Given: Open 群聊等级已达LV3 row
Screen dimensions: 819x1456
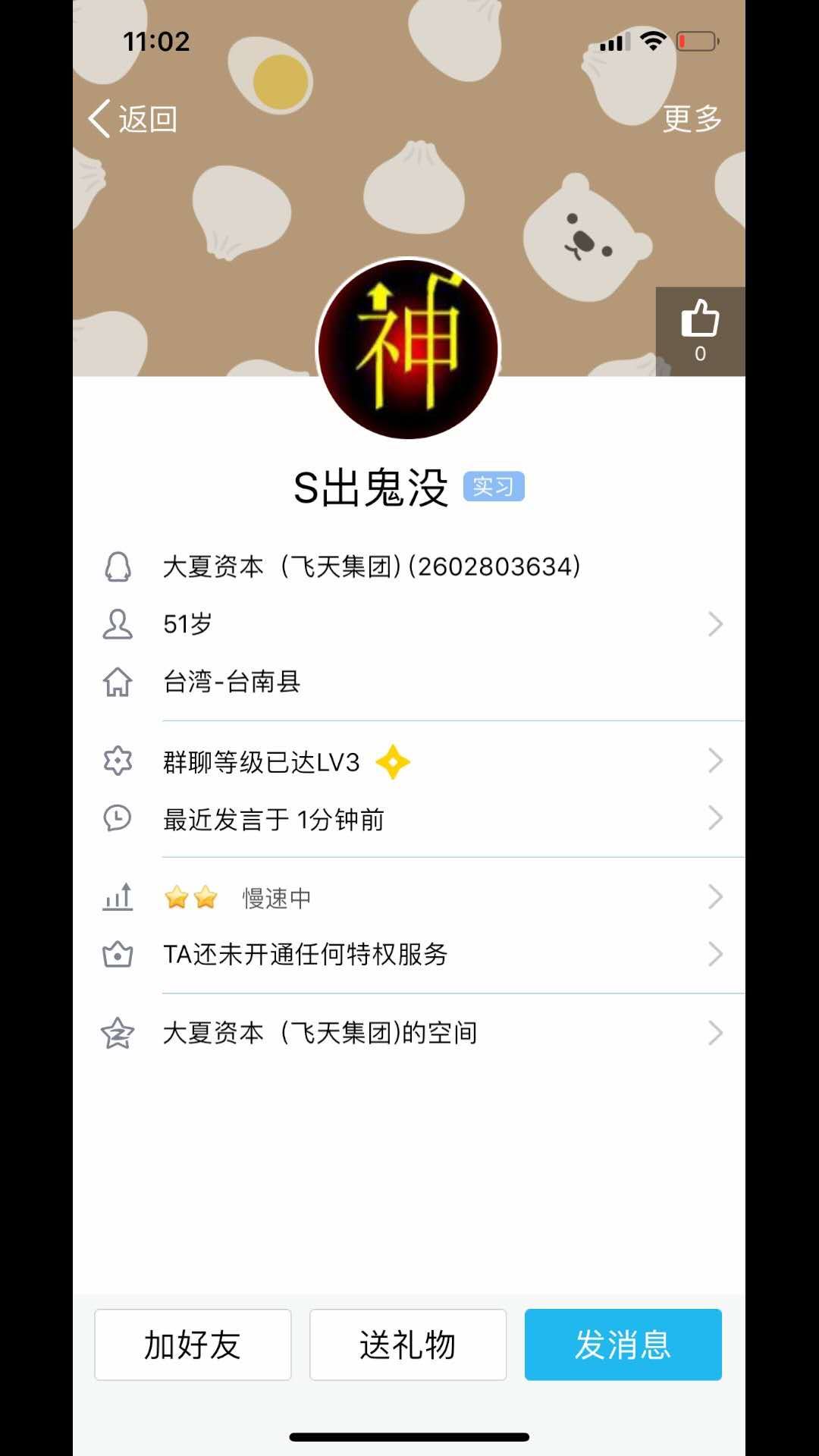Looking at the screenshot, I should (x=409, y=761).
